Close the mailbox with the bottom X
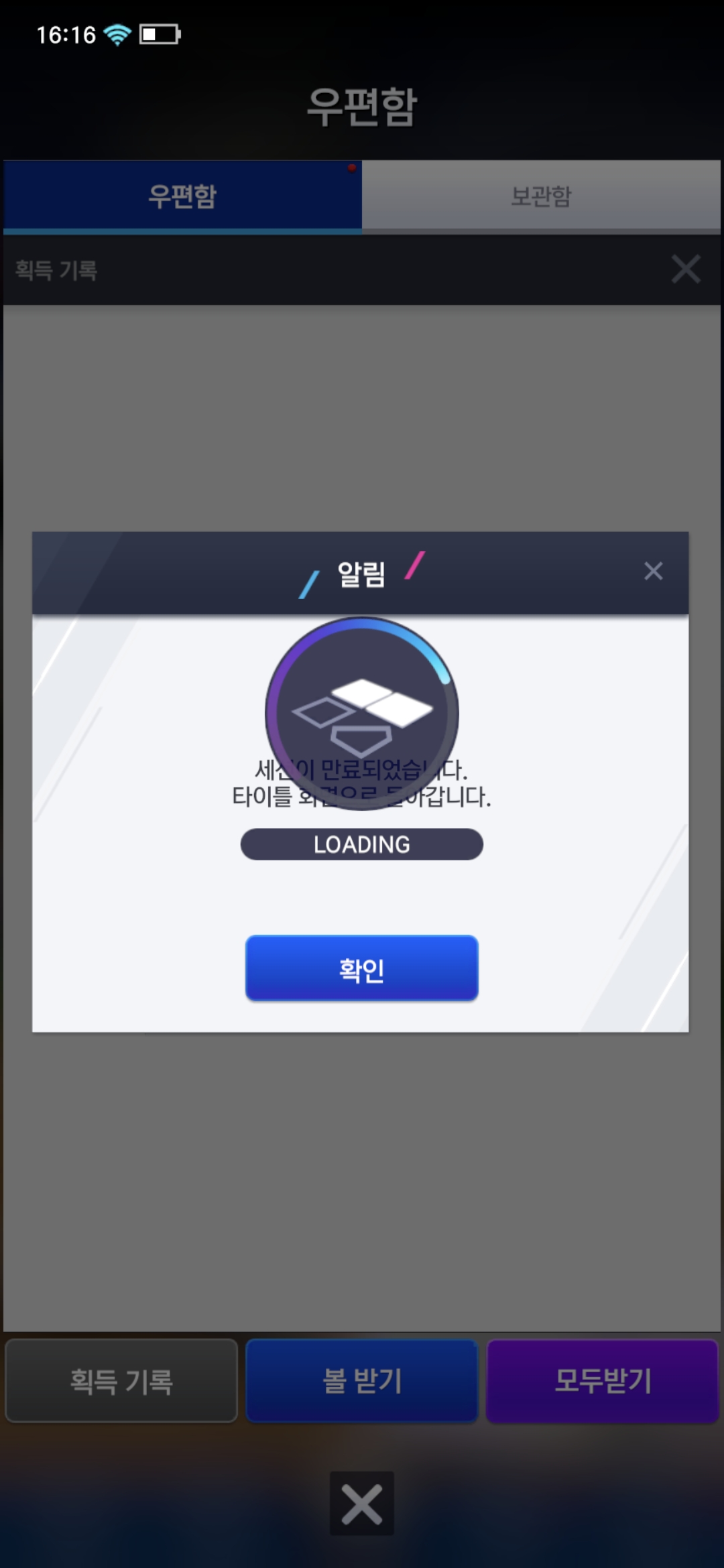Screen dimensions: 724x1568 [x=361, y=1504]
